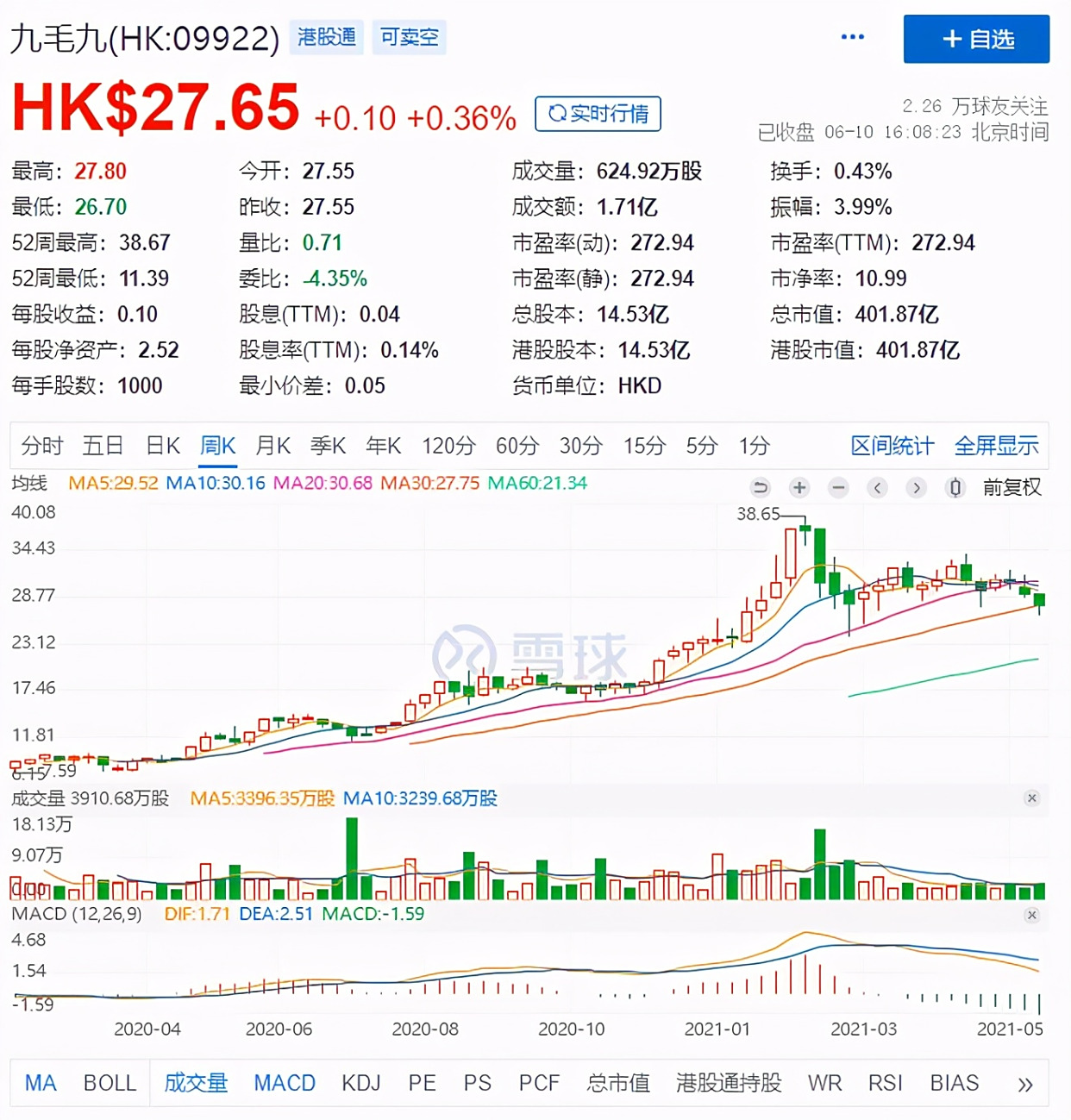Add stock to watchlist with 自选
This screenshot has width=1071, height=1120.
click(976, 39)
